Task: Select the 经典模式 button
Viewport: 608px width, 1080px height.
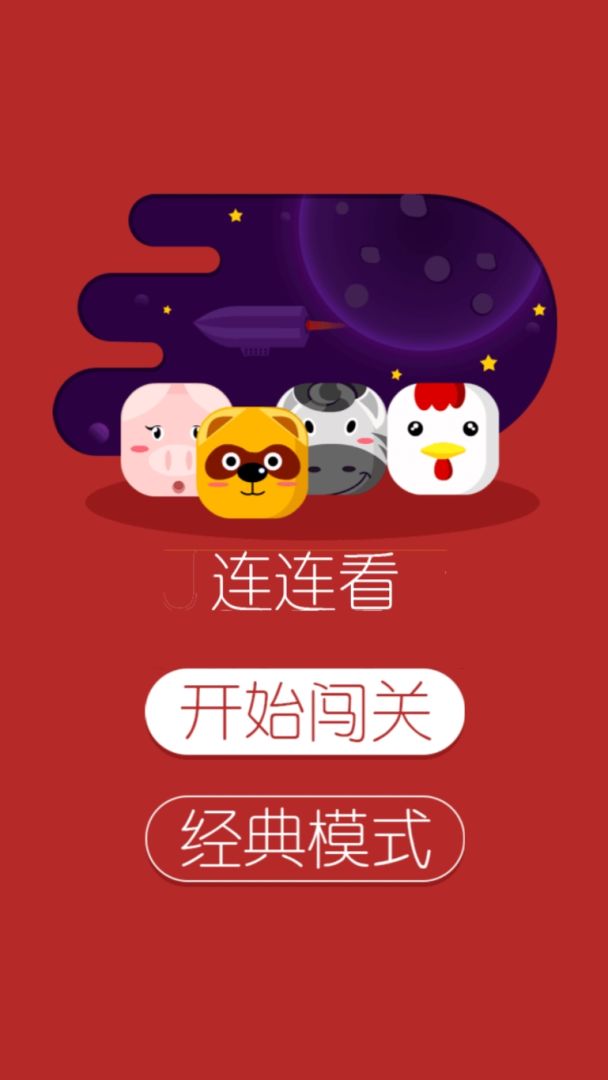Action: coord(304,838)
